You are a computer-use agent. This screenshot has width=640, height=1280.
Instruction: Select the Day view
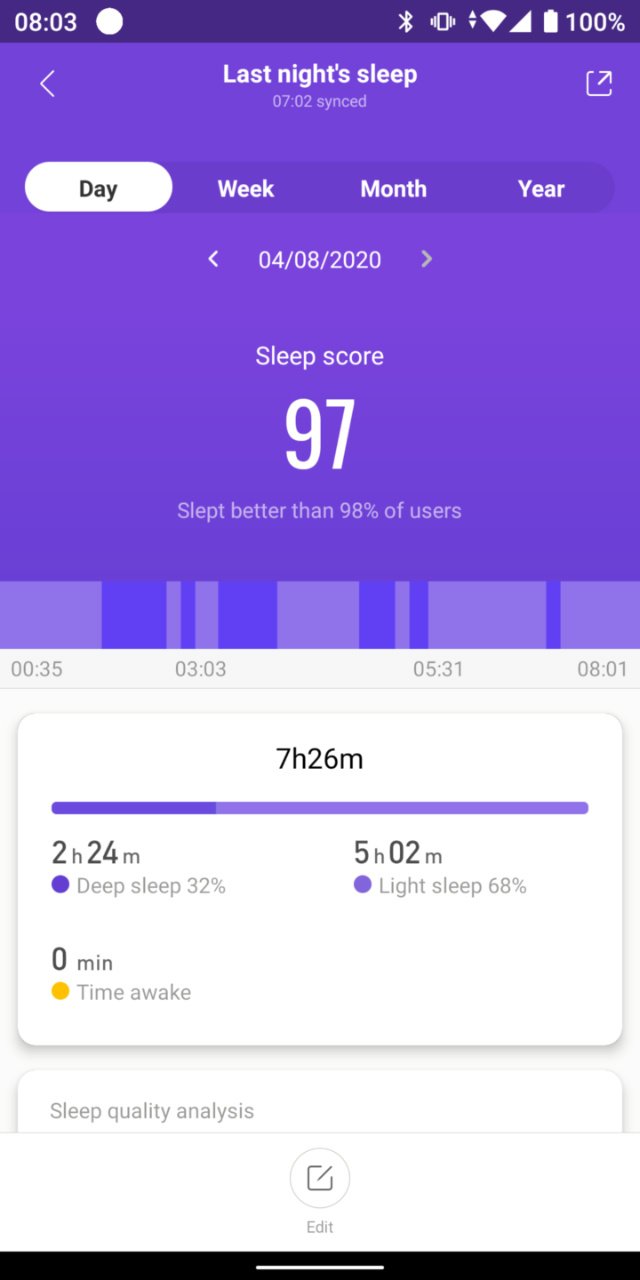click(x=98, y=188)
